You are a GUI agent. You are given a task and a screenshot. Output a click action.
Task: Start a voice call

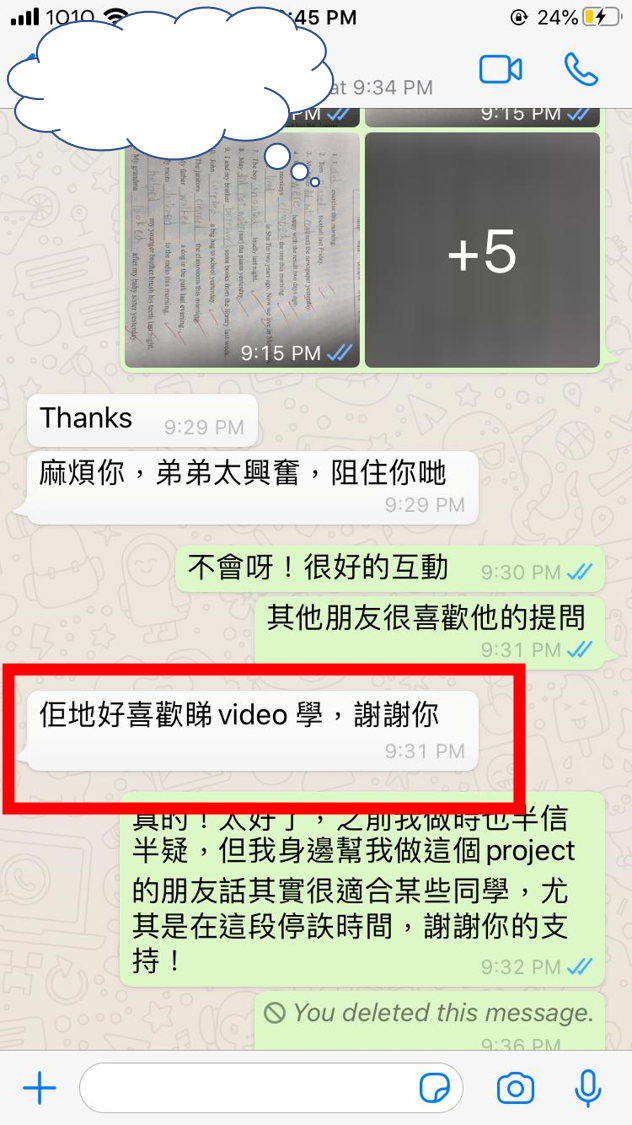(581, 69)
